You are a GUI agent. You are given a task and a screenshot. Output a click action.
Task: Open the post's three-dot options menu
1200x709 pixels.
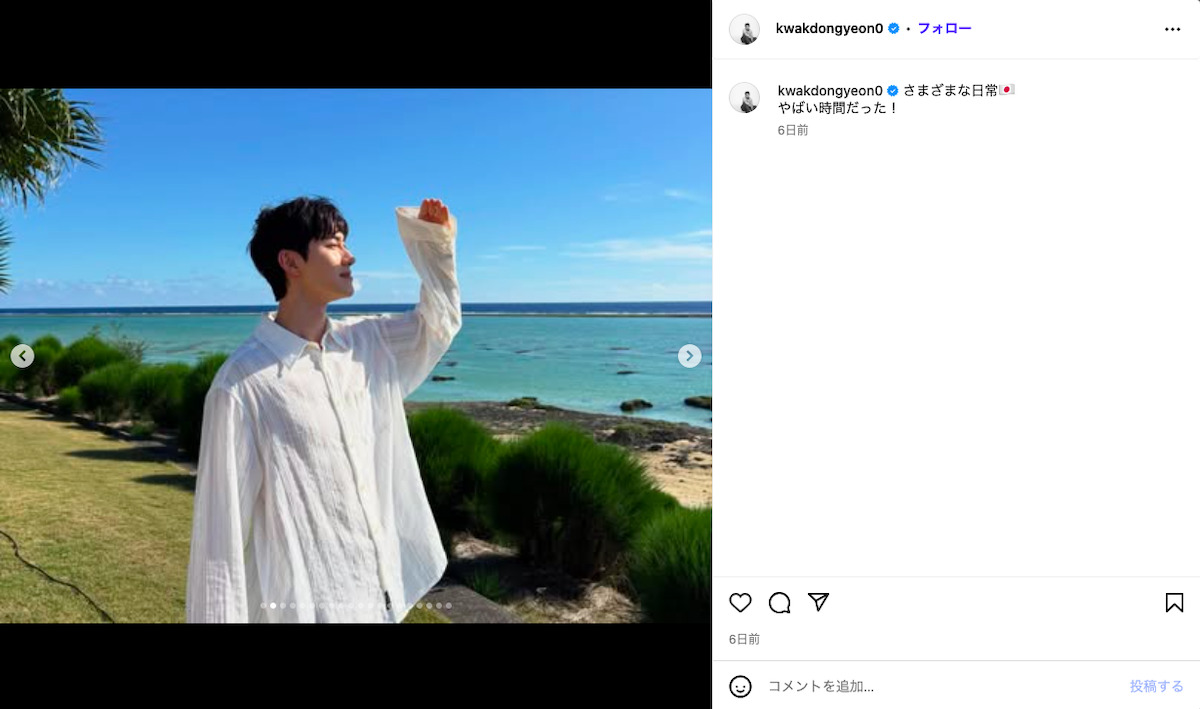(1172, 29)
